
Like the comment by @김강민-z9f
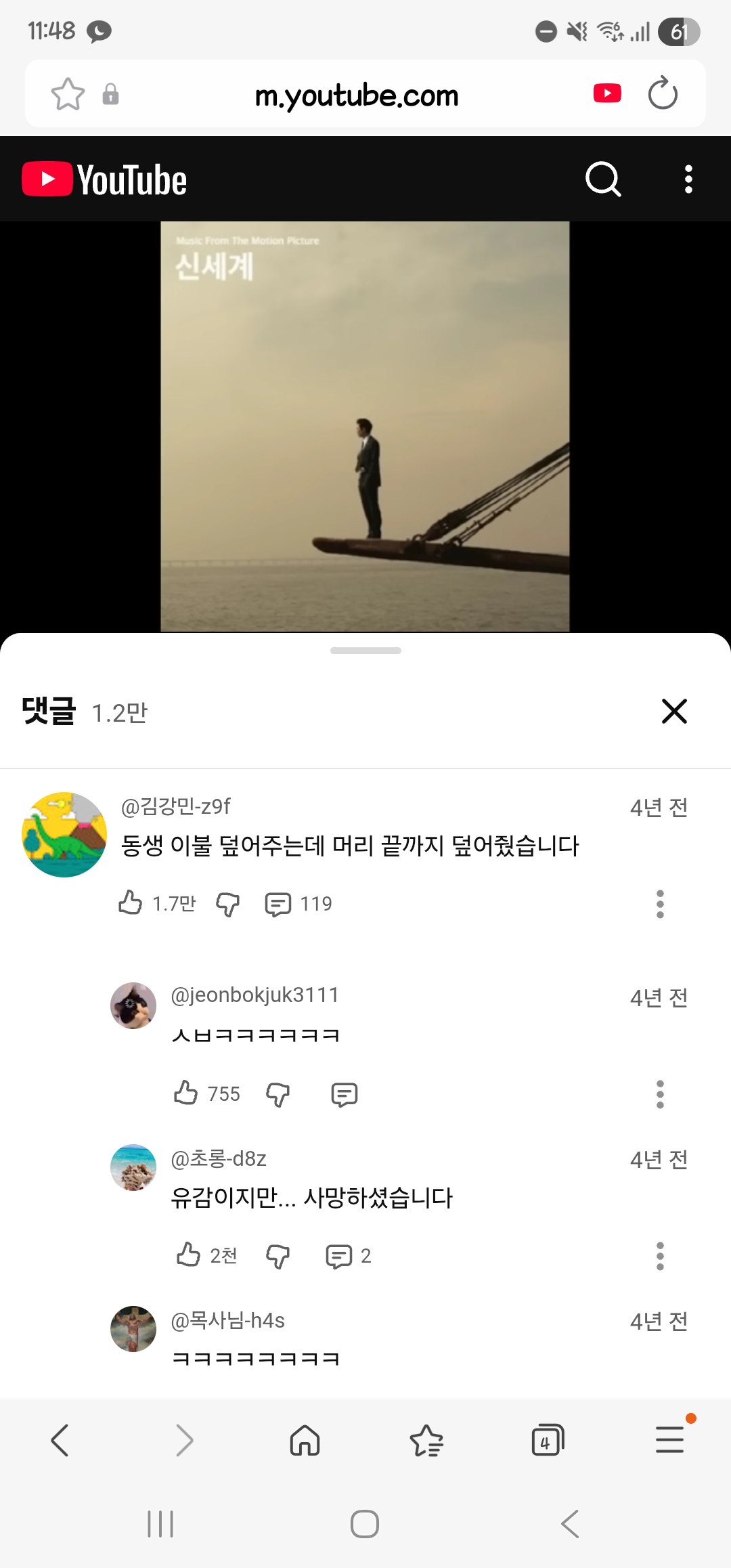tap(131, 903)
